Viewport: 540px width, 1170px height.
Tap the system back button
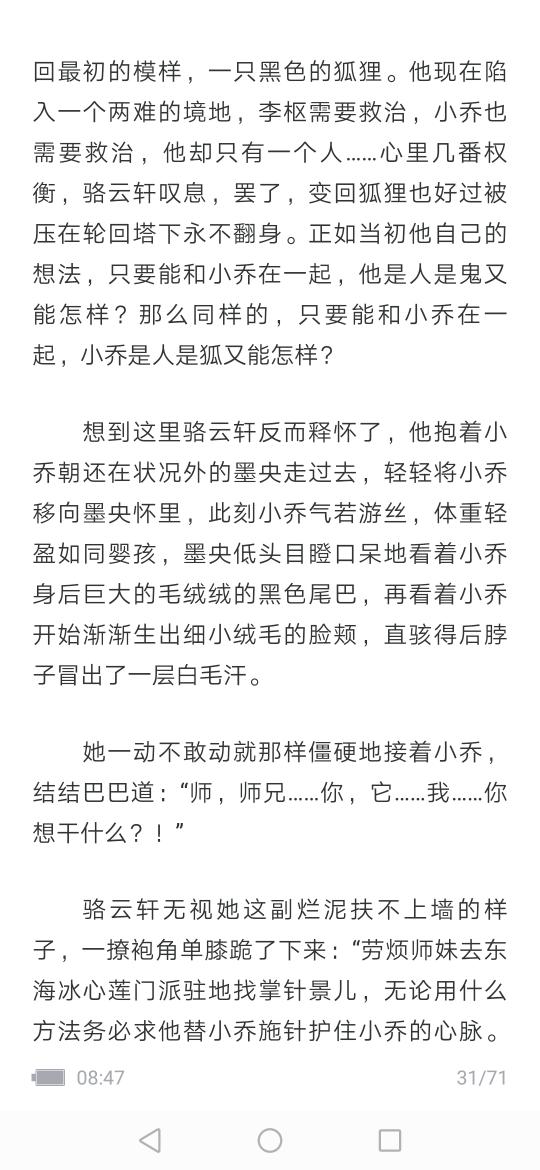(x=150, y=1140)
